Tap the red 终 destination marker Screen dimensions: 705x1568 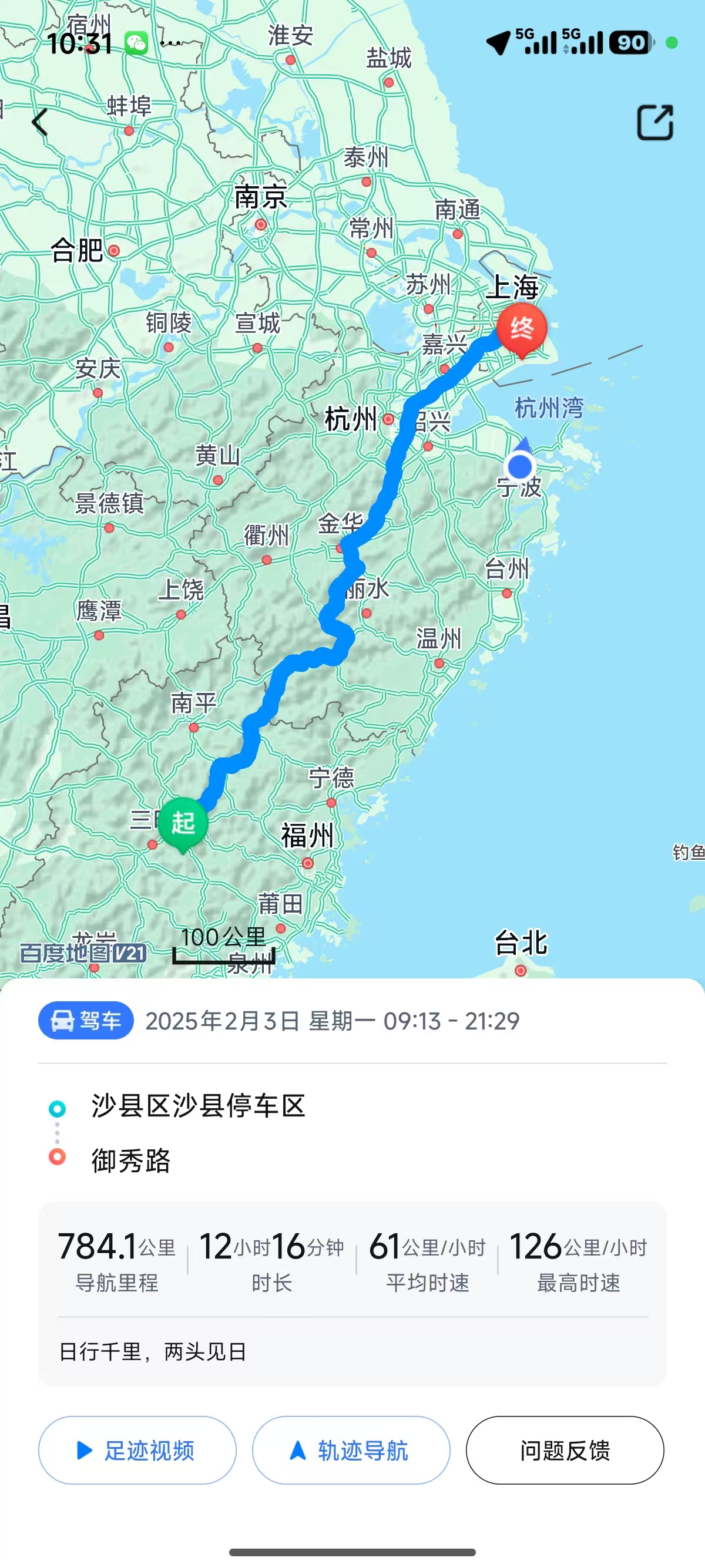tap(521, 330)
